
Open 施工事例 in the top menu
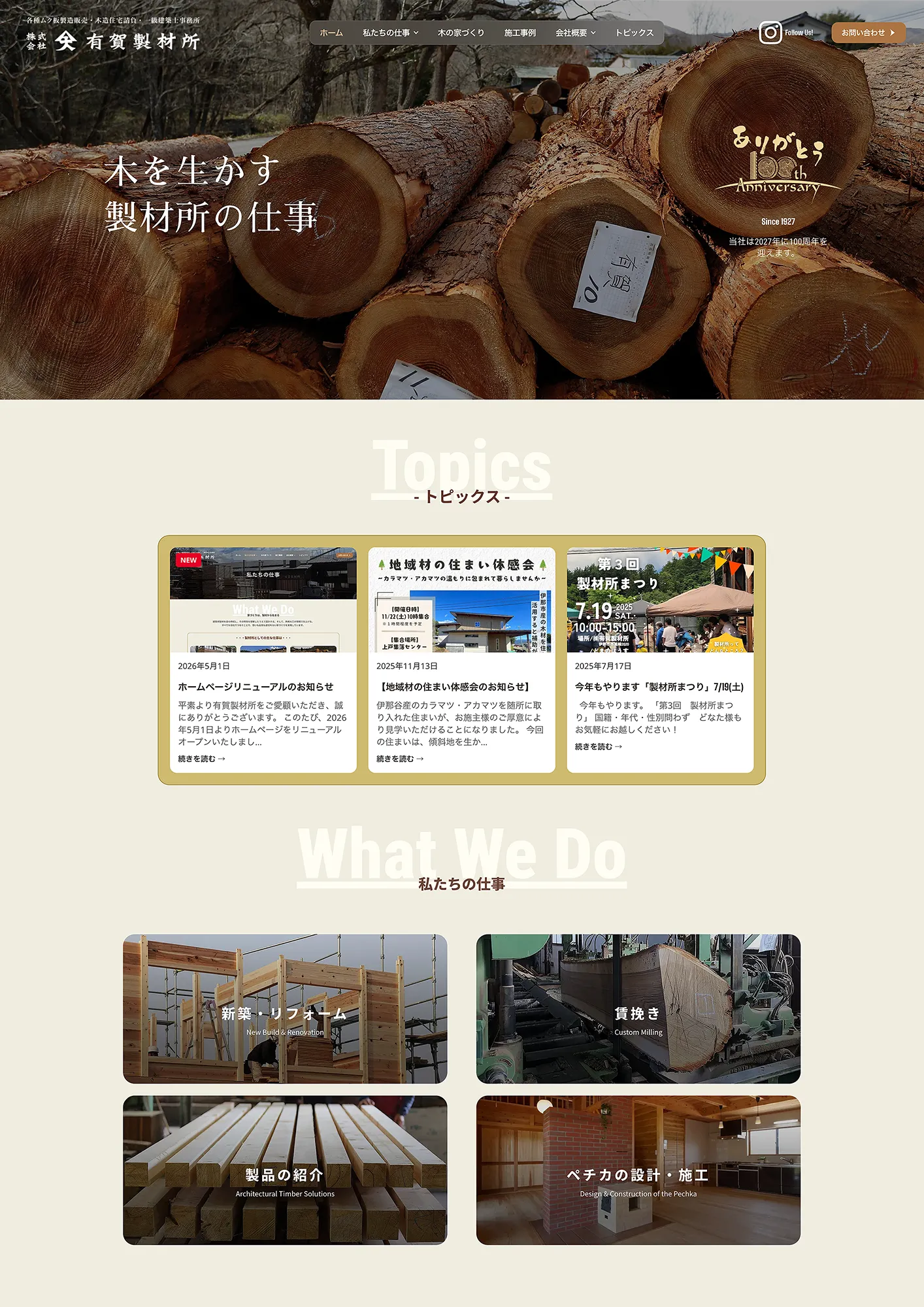[x=520, y=33]
